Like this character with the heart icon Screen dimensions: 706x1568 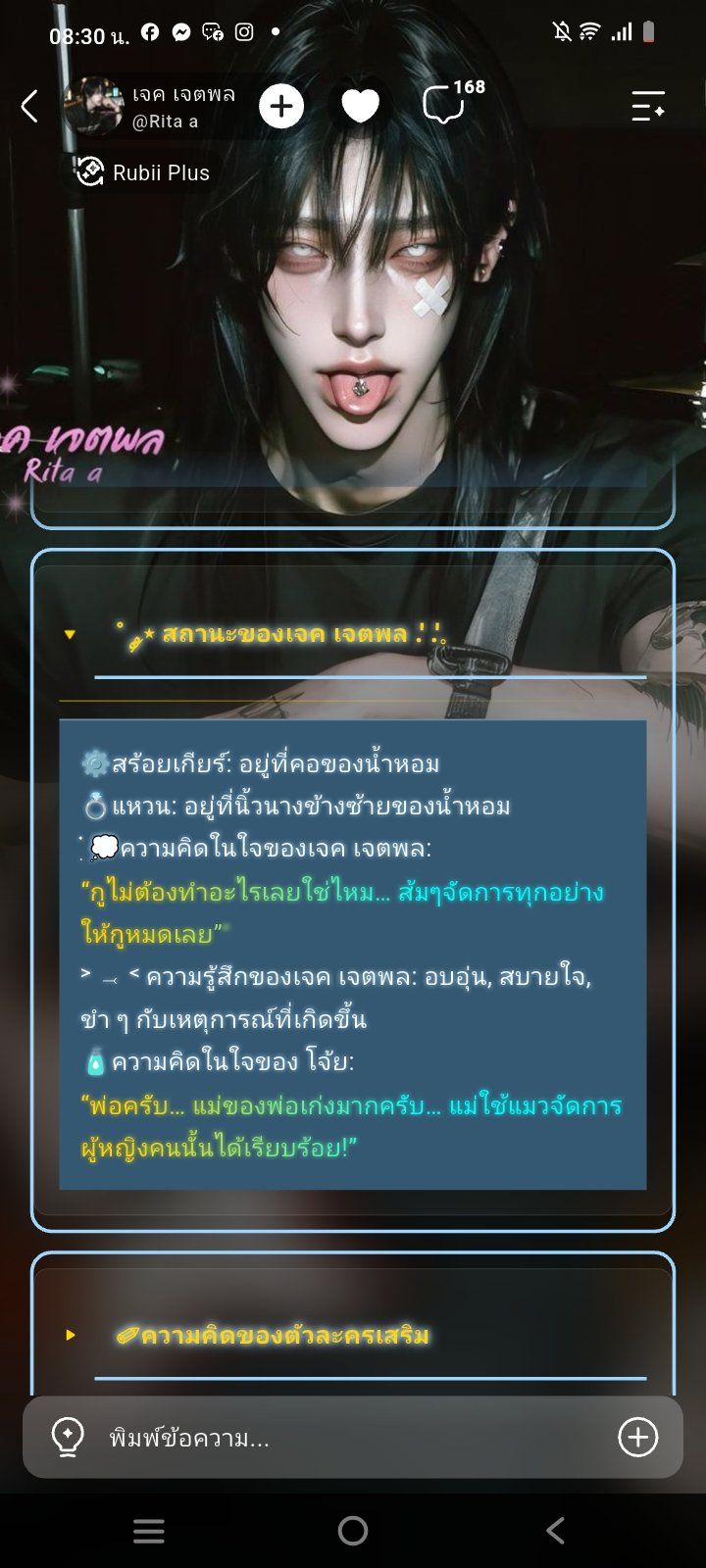coord(360,106)
